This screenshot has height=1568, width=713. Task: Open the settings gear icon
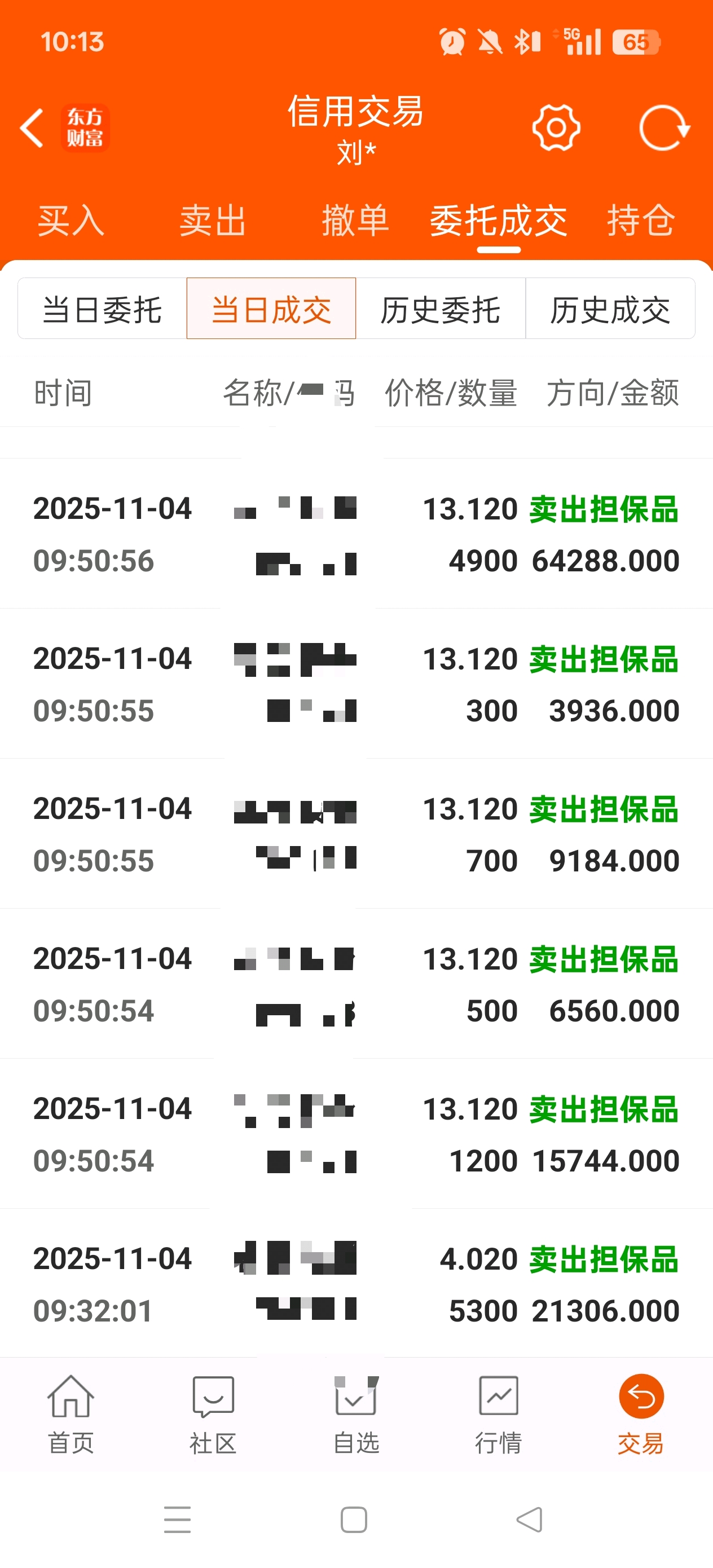coord(556,128)
